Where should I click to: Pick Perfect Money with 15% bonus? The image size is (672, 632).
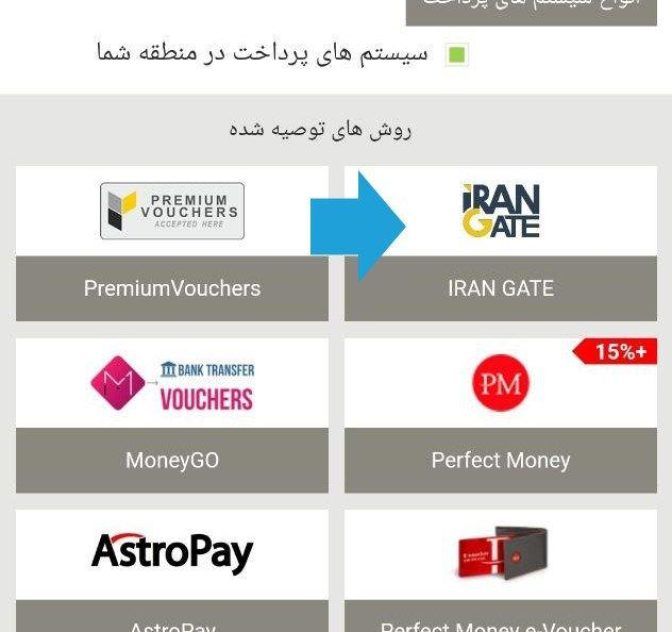point(500,415)
